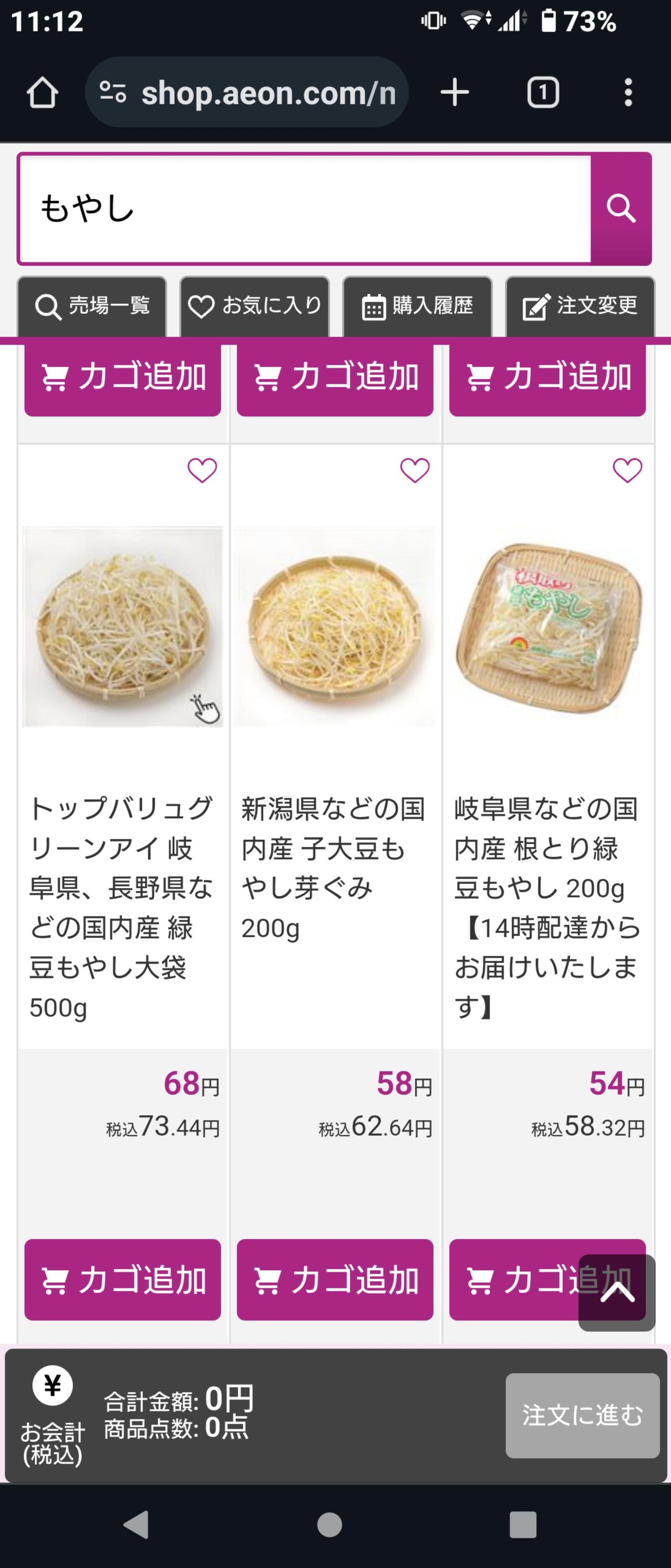Jump back to top with arrow button

[x=617, y=1291]
